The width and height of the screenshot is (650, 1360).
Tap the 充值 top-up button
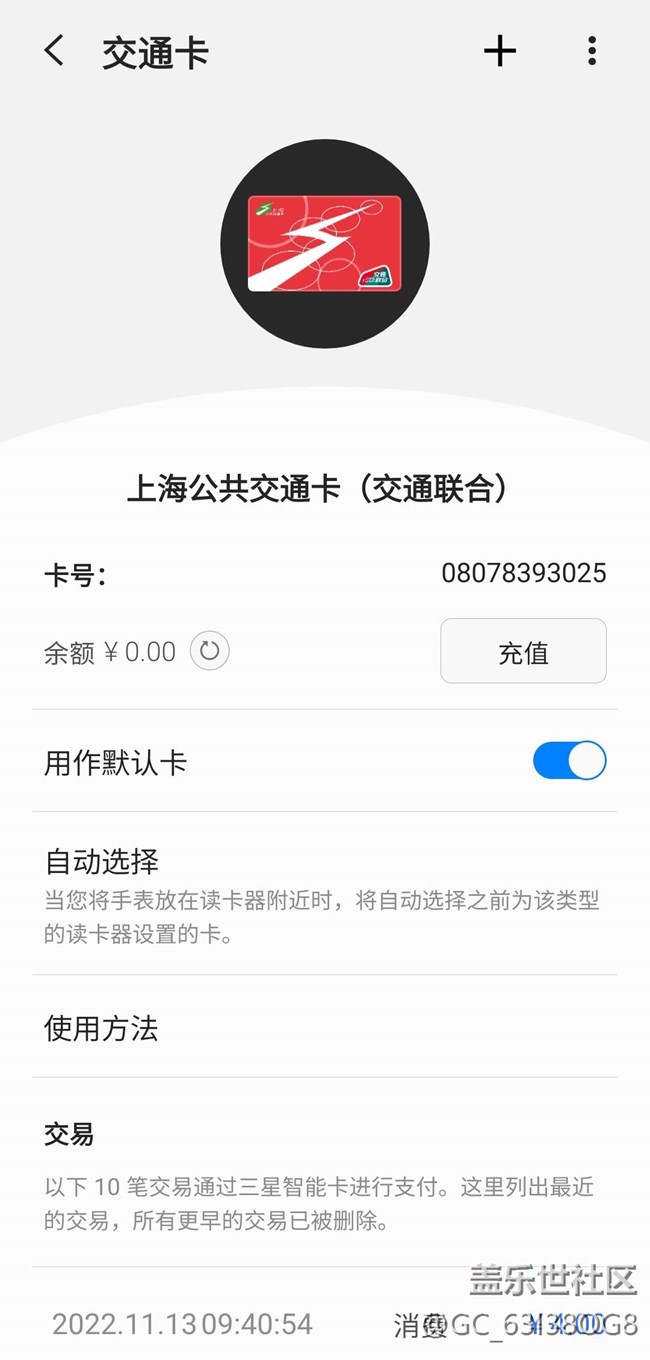click(x=523, y=652)
